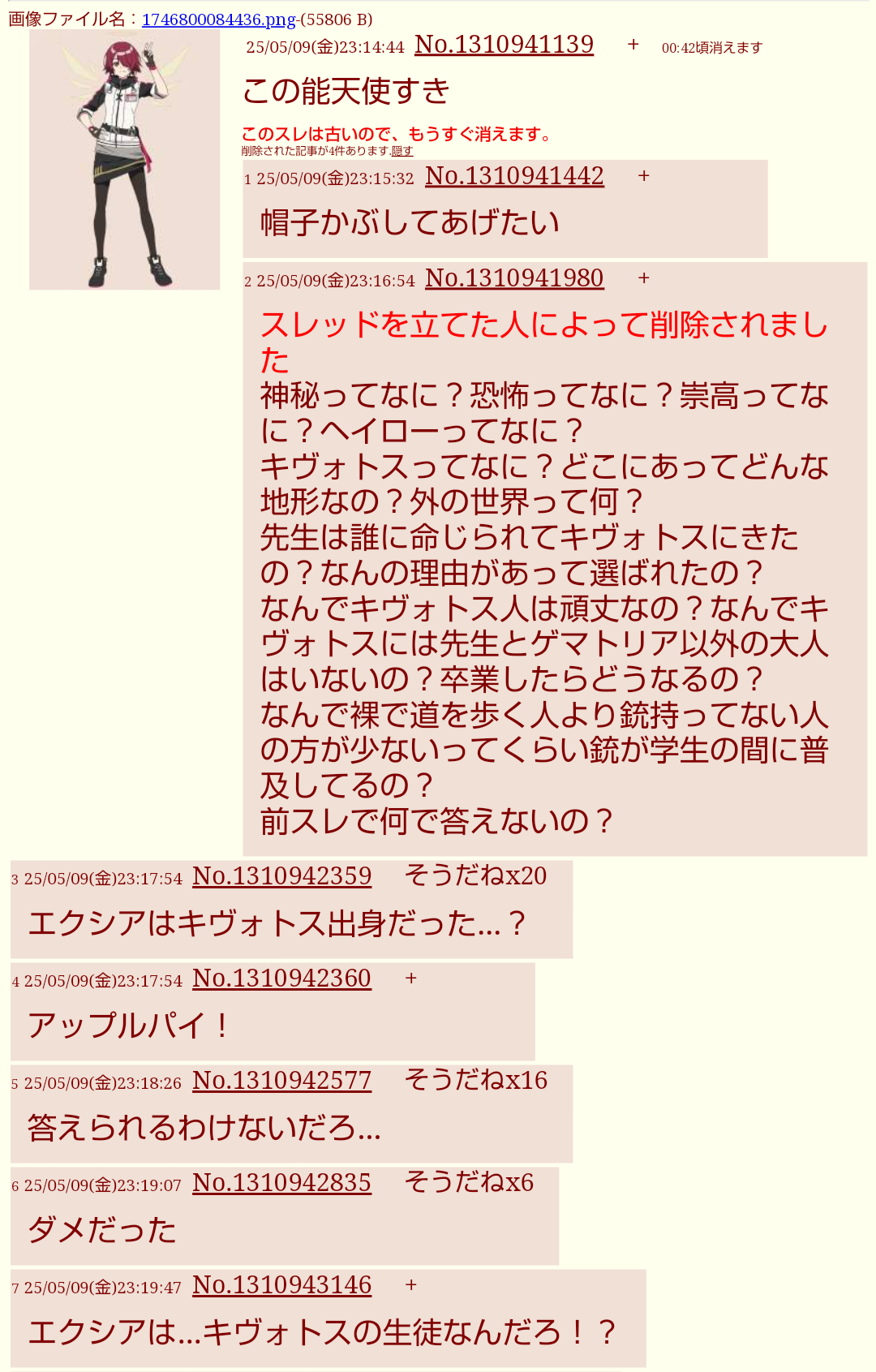Tap そうだねx6 on reply 6
Screen dimensions: 876x1372
(x=469, y=1182)
